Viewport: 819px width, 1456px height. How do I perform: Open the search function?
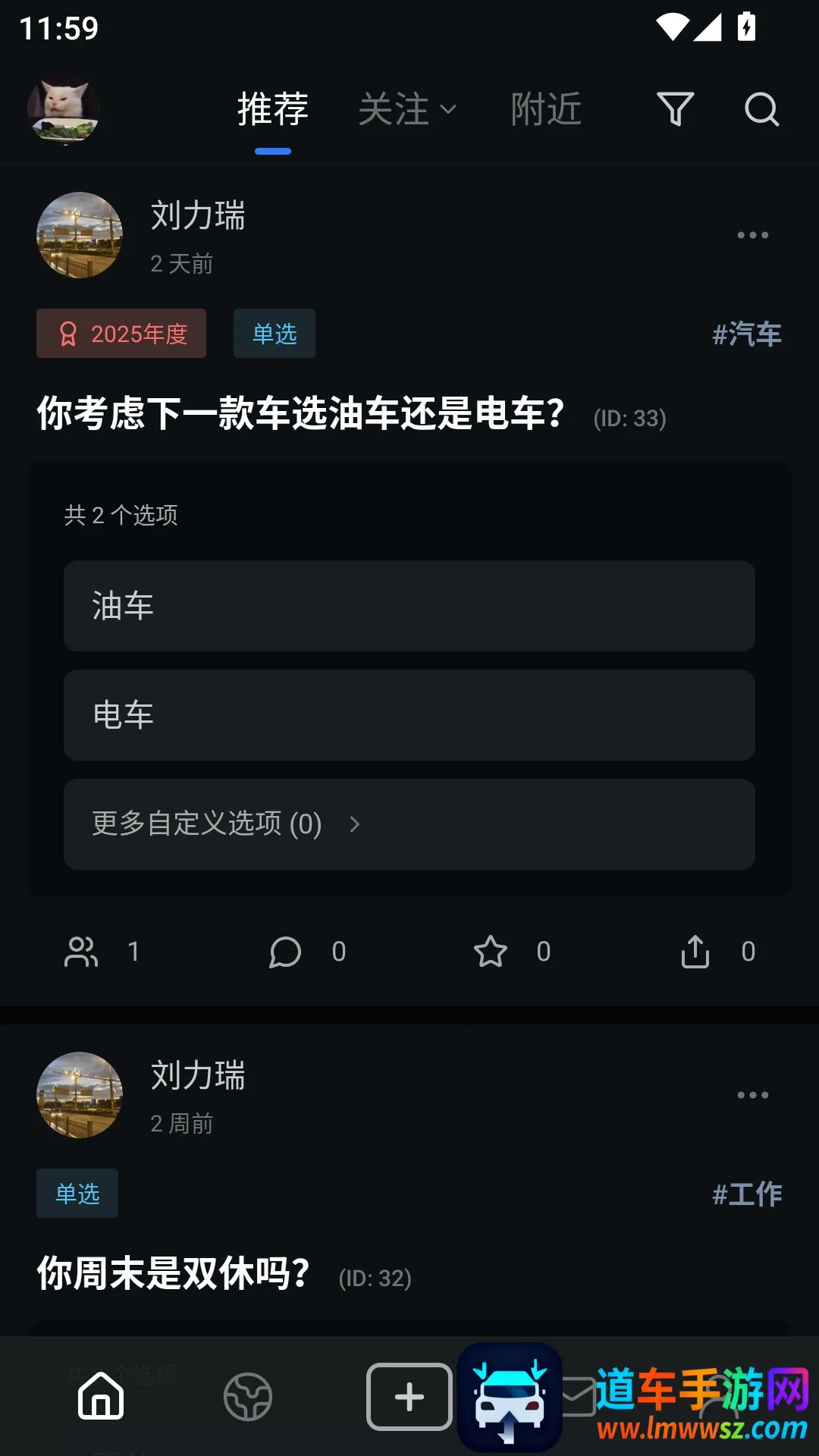click(761, 110)
